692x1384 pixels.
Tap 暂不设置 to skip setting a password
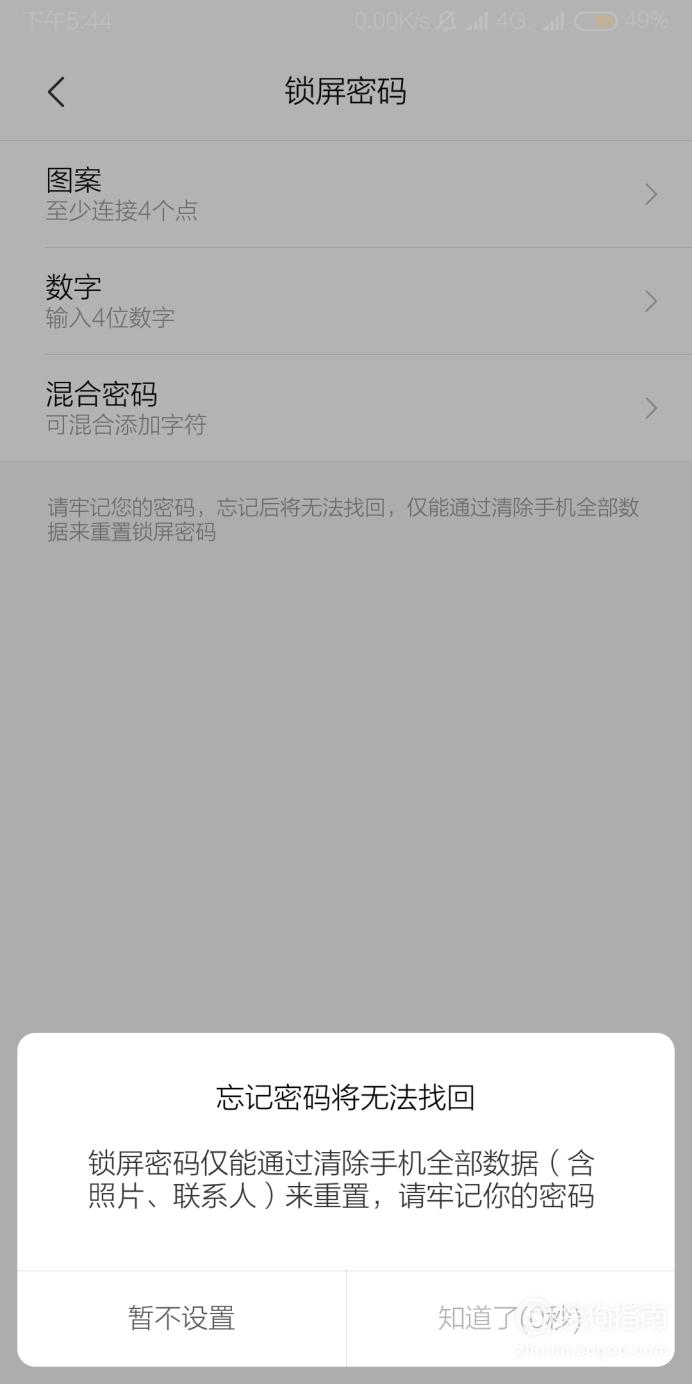[x=181, y=1318]
